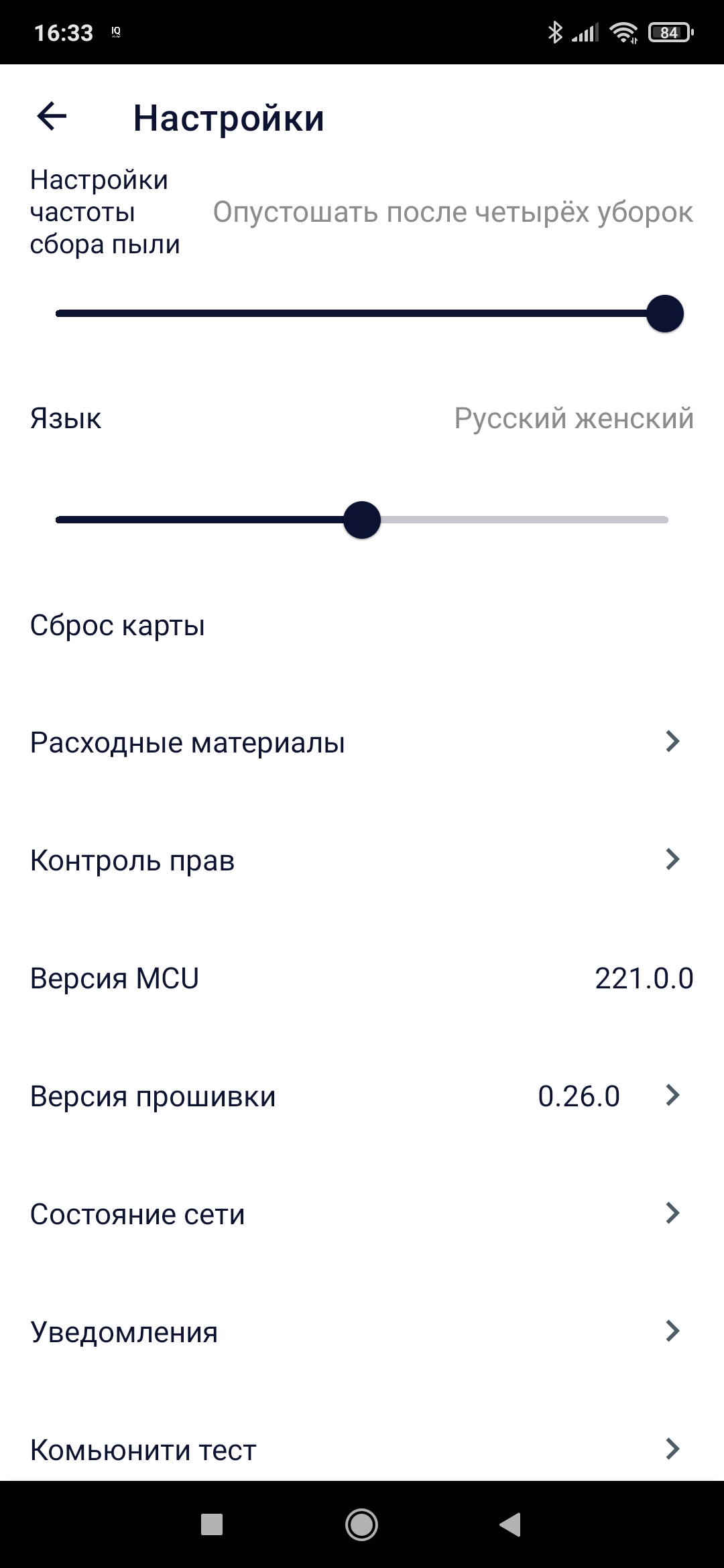This screenshot has width=724, height=1568.
Task: Go back from the Настройки screen
Action: 52,117
